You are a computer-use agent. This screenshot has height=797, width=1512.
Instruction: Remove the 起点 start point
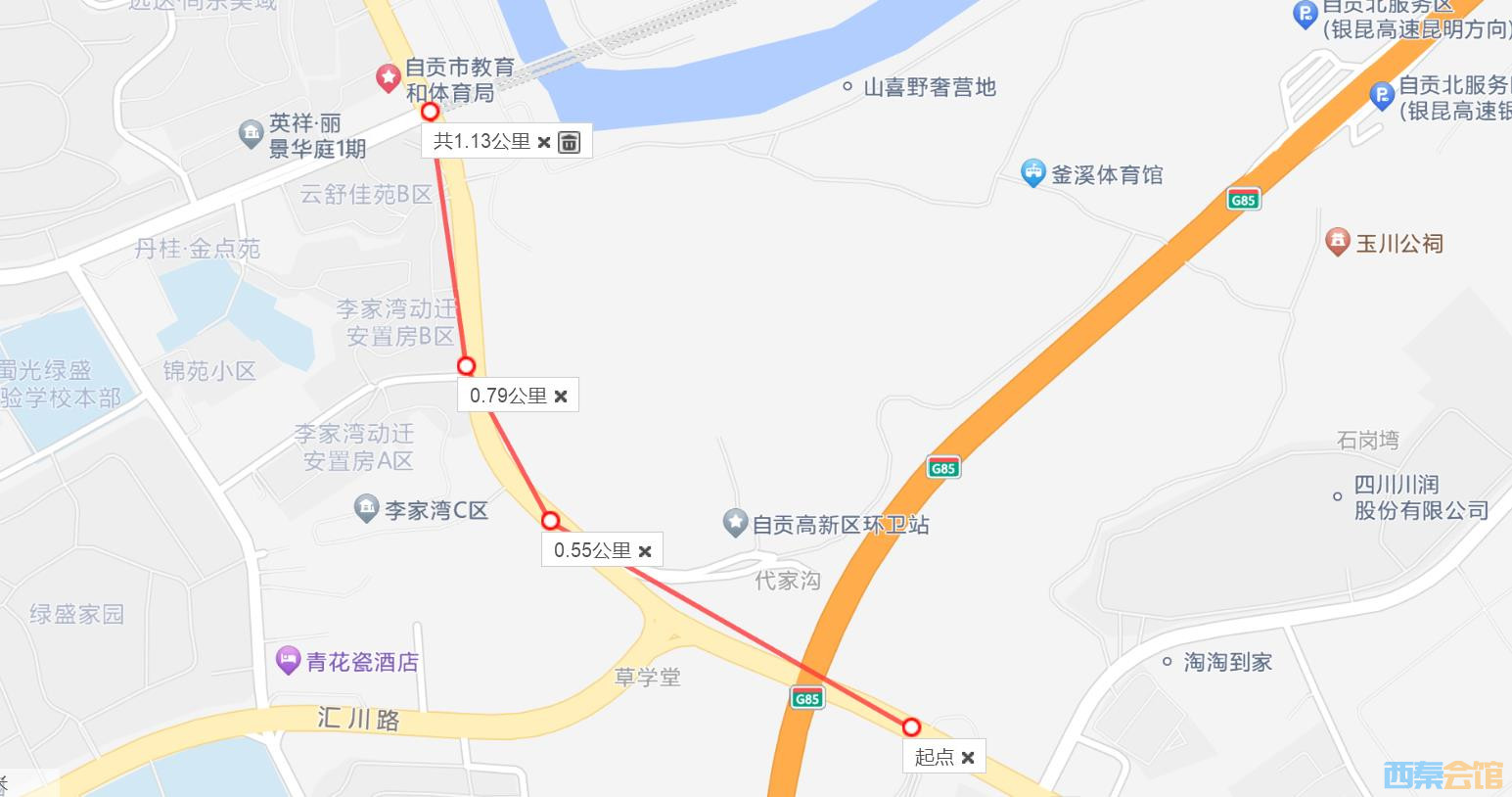968,757
